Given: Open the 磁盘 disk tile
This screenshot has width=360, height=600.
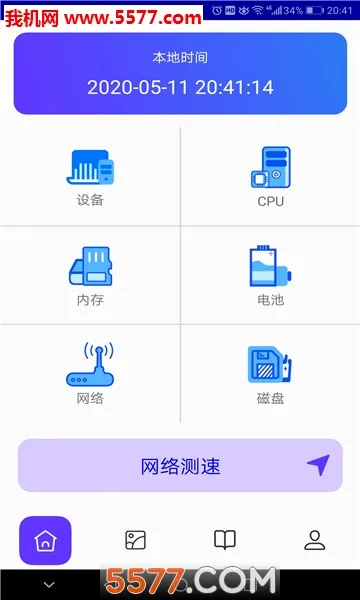Looking at the screenshot, I should pyautogui.click(x=270, y=373).
